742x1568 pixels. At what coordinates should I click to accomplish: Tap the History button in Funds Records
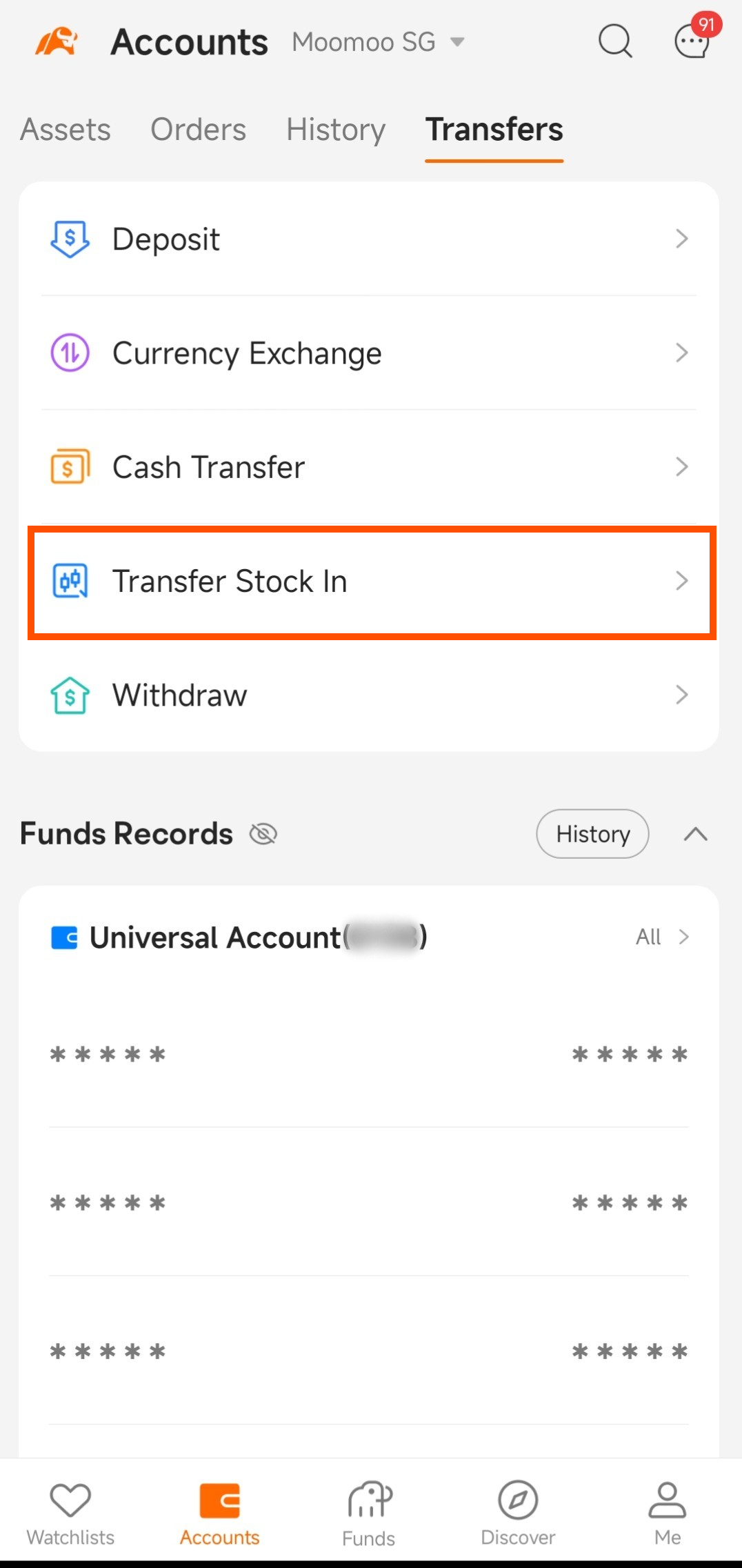[x=592, y=834]
